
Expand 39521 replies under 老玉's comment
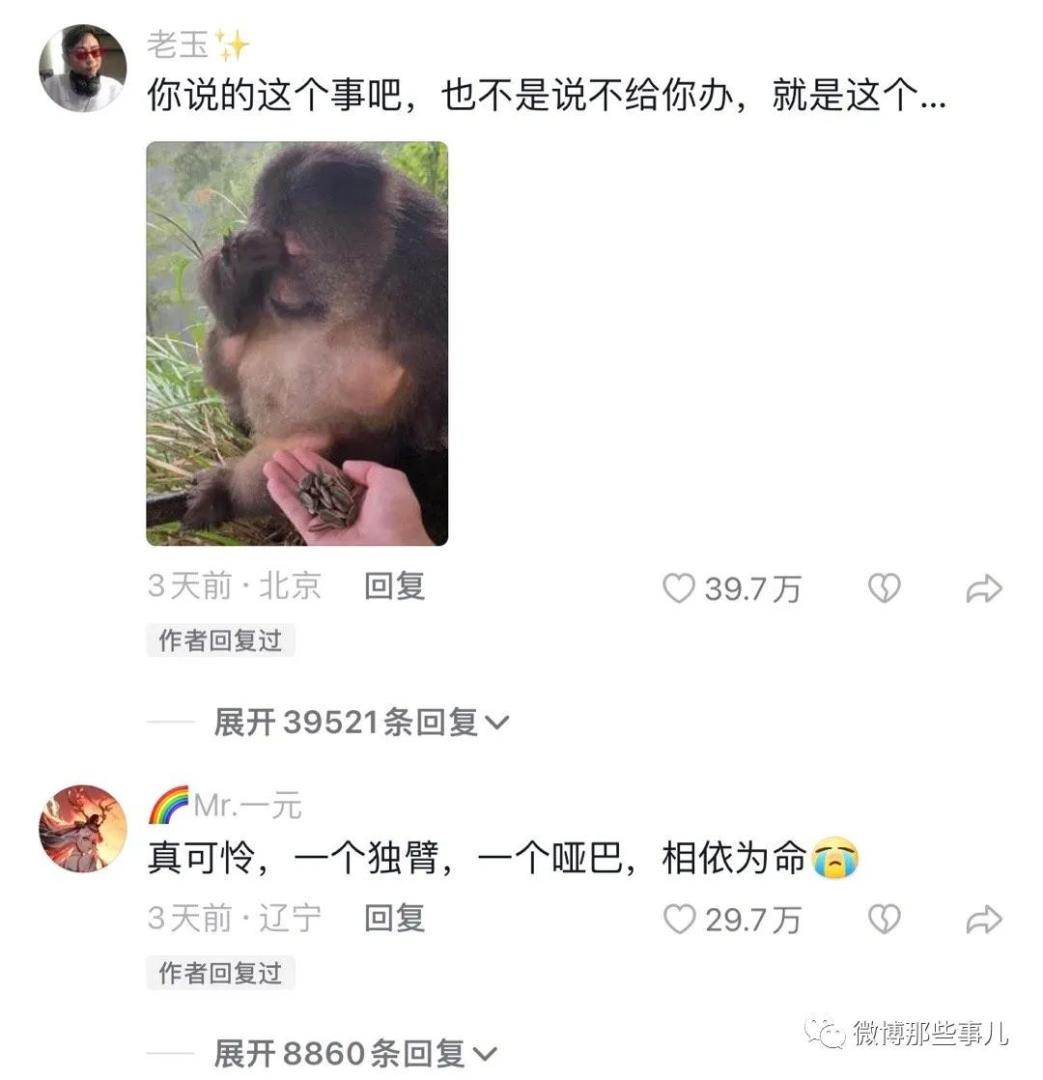(x=361, y=722)
